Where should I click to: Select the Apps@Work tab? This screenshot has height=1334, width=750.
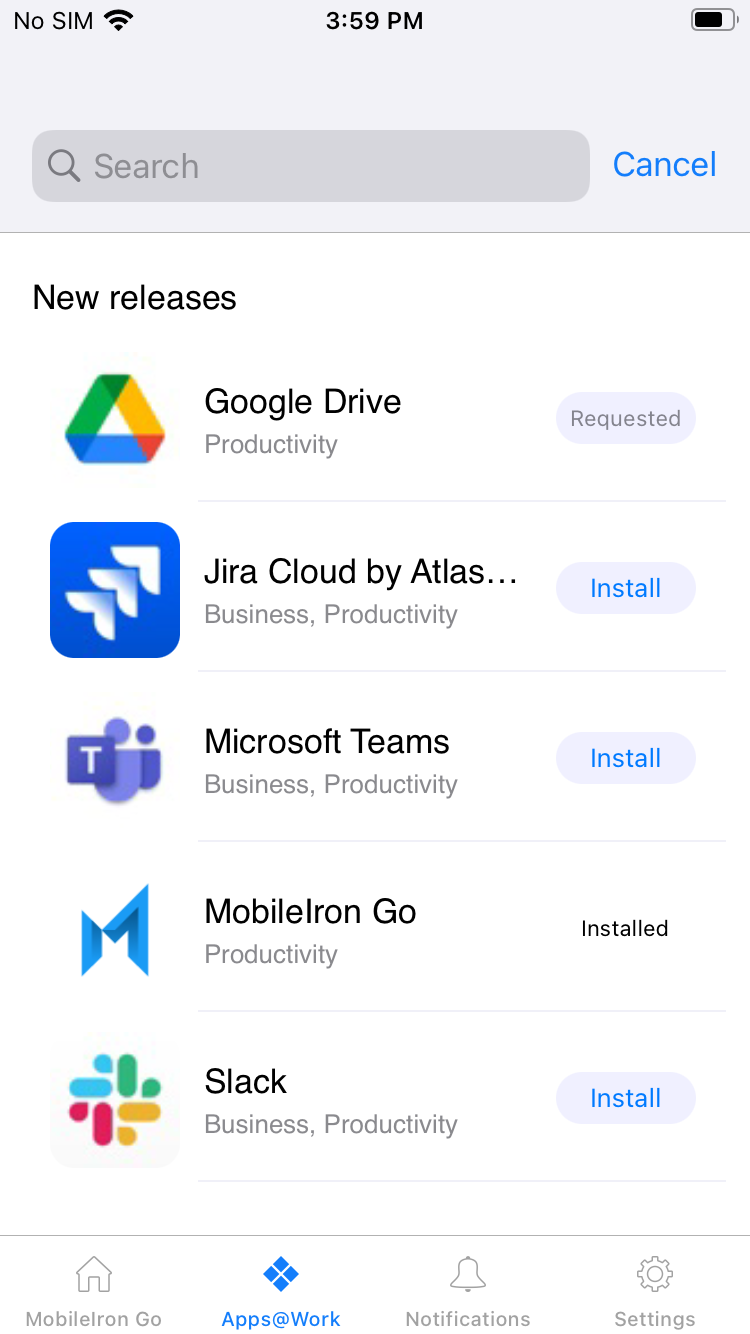tap(281, 1291)
